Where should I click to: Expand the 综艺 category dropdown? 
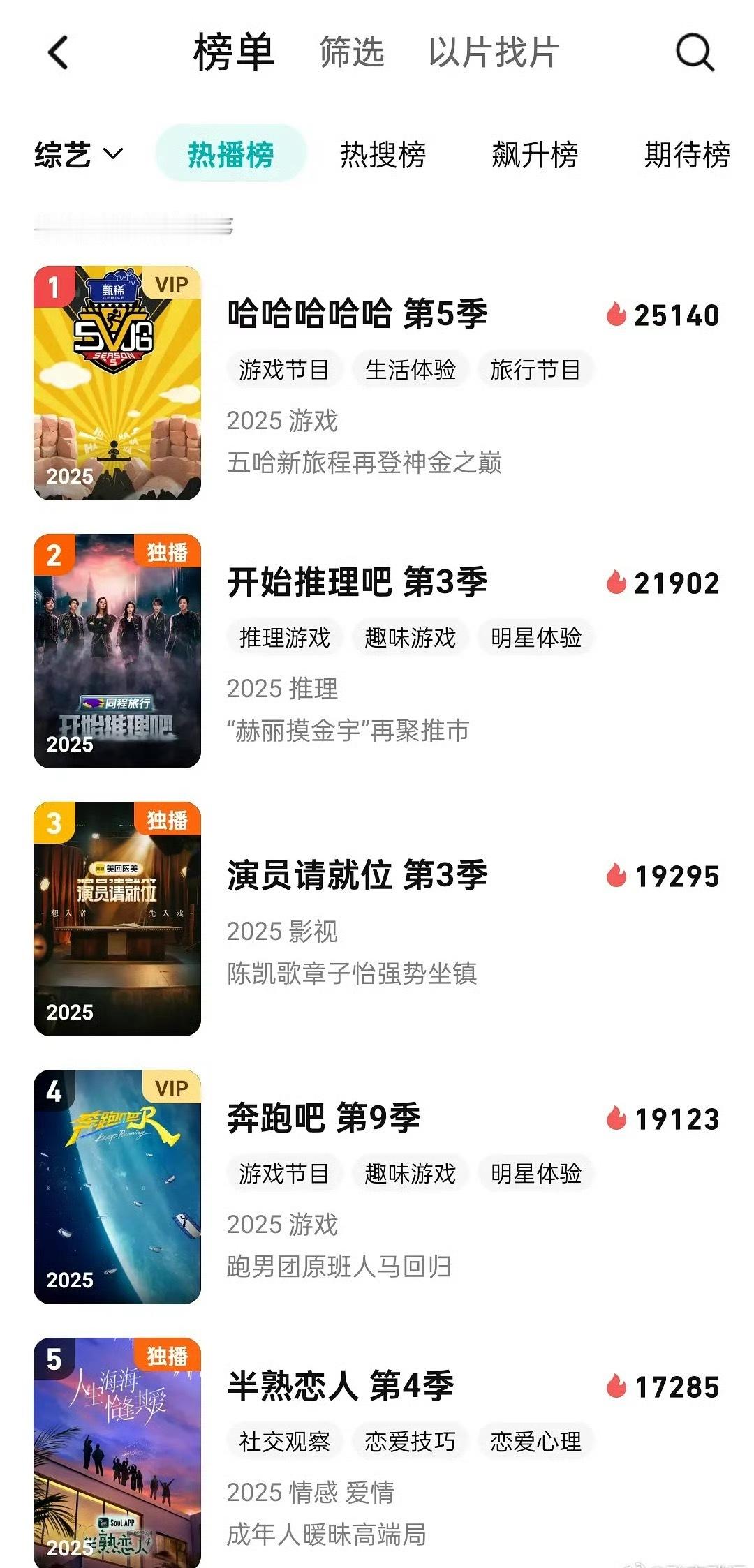[x=78, y=154]
